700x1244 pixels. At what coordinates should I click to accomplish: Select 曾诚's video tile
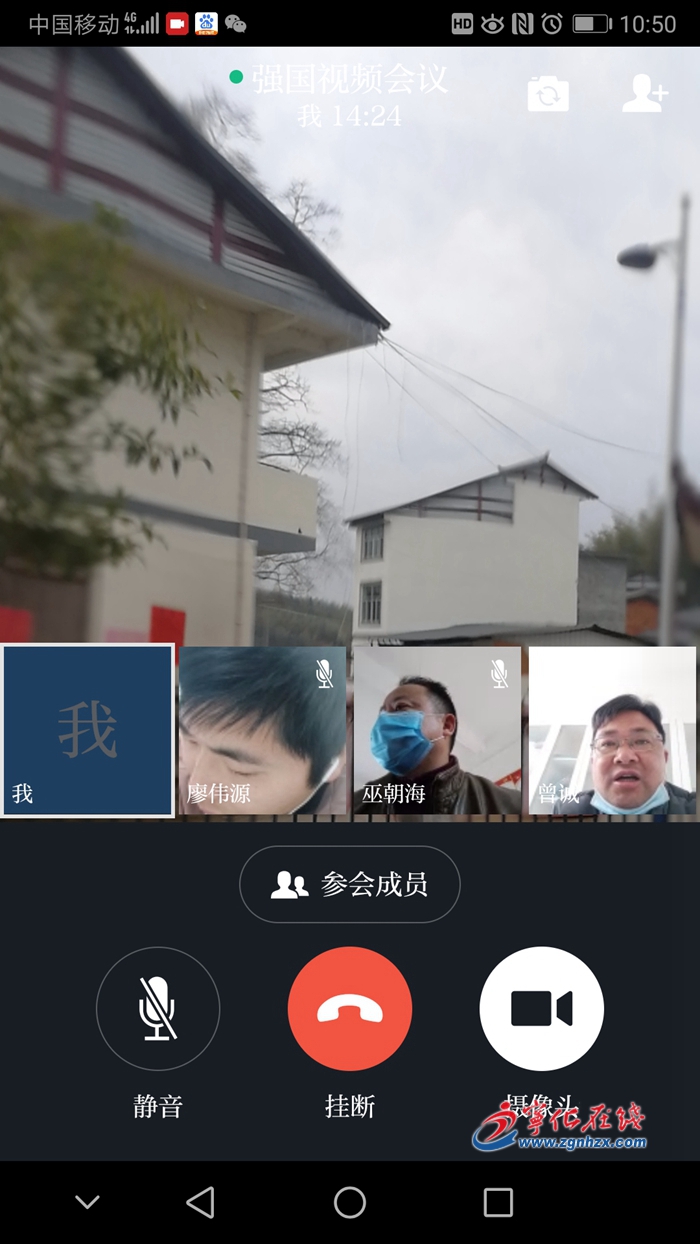coord(612,731)
